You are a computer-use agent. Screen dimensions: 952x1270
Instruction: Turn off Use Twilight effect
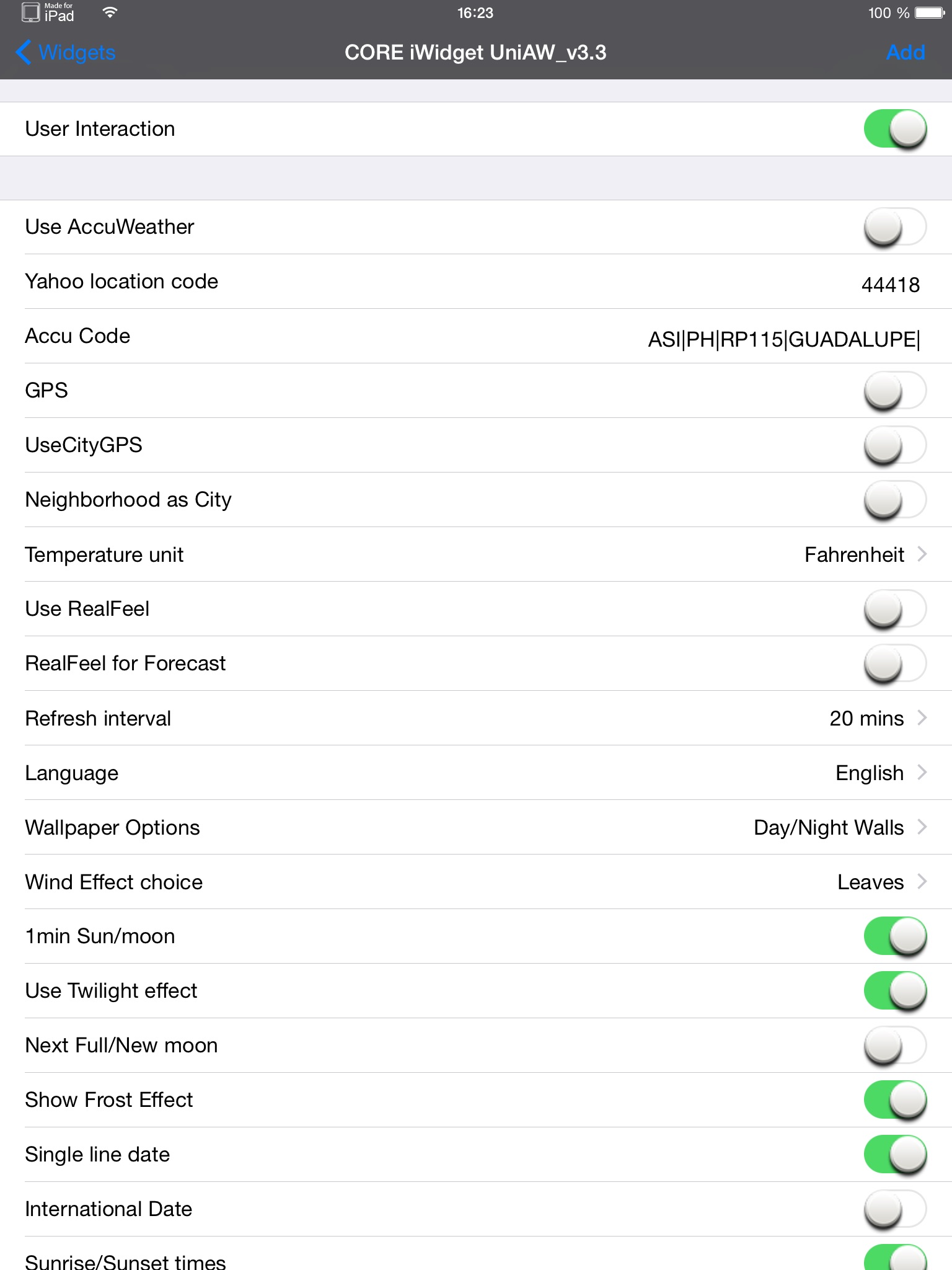click(x=894, y=991)
